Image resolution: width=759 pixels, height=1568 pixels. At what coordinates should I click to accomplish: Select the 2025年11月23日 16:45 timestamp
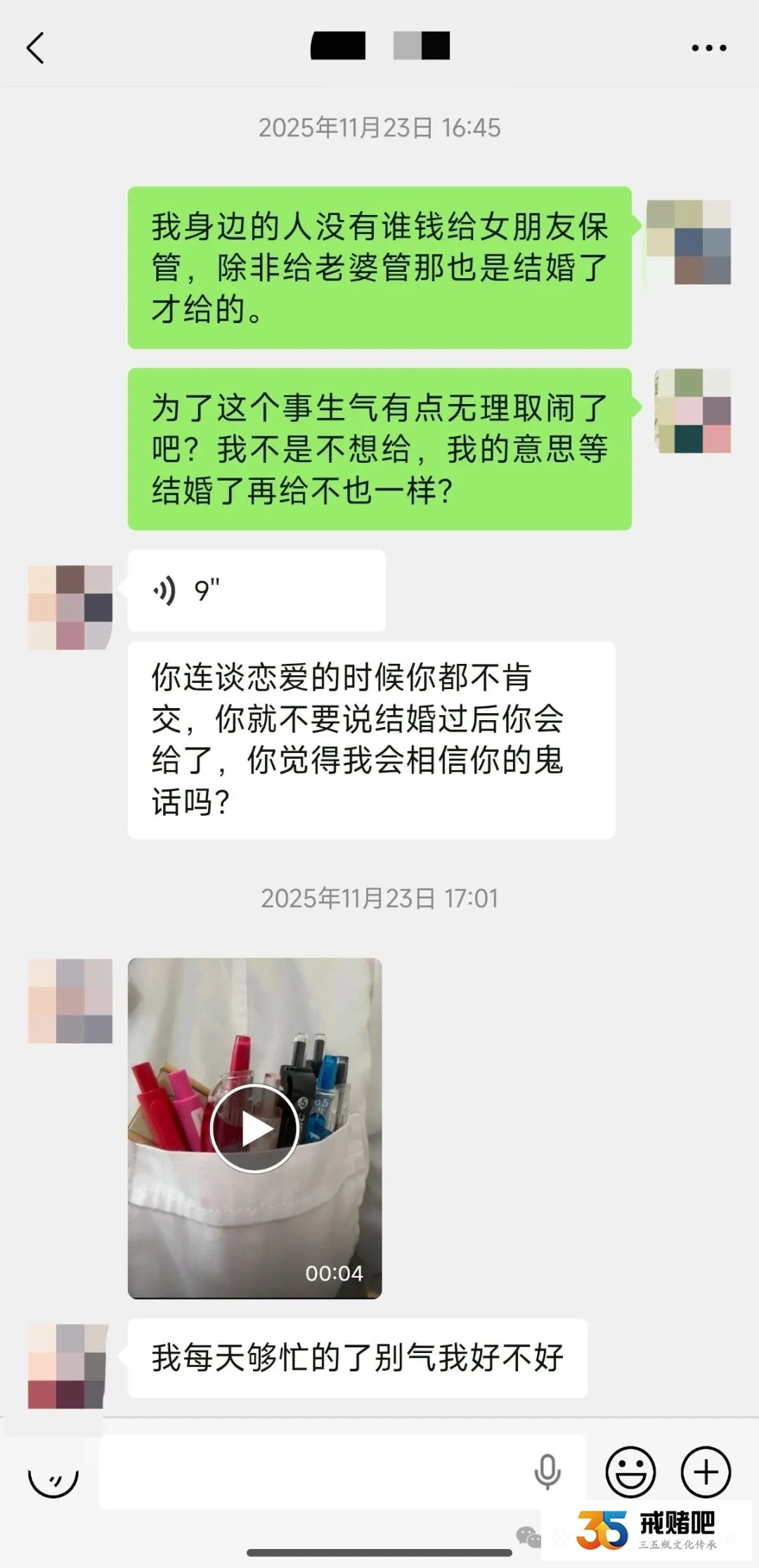(379, 129)
